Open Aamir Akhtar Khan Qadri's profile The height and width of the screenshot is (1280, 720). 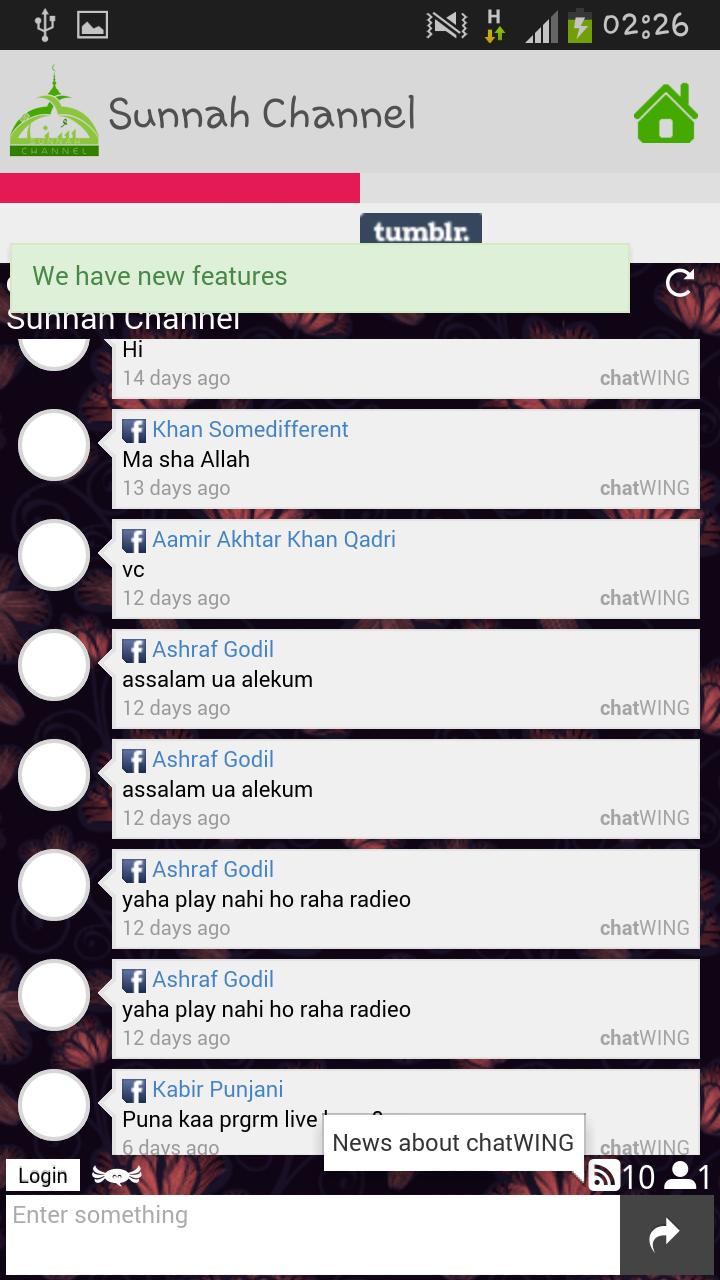click(x=273, y=540)
